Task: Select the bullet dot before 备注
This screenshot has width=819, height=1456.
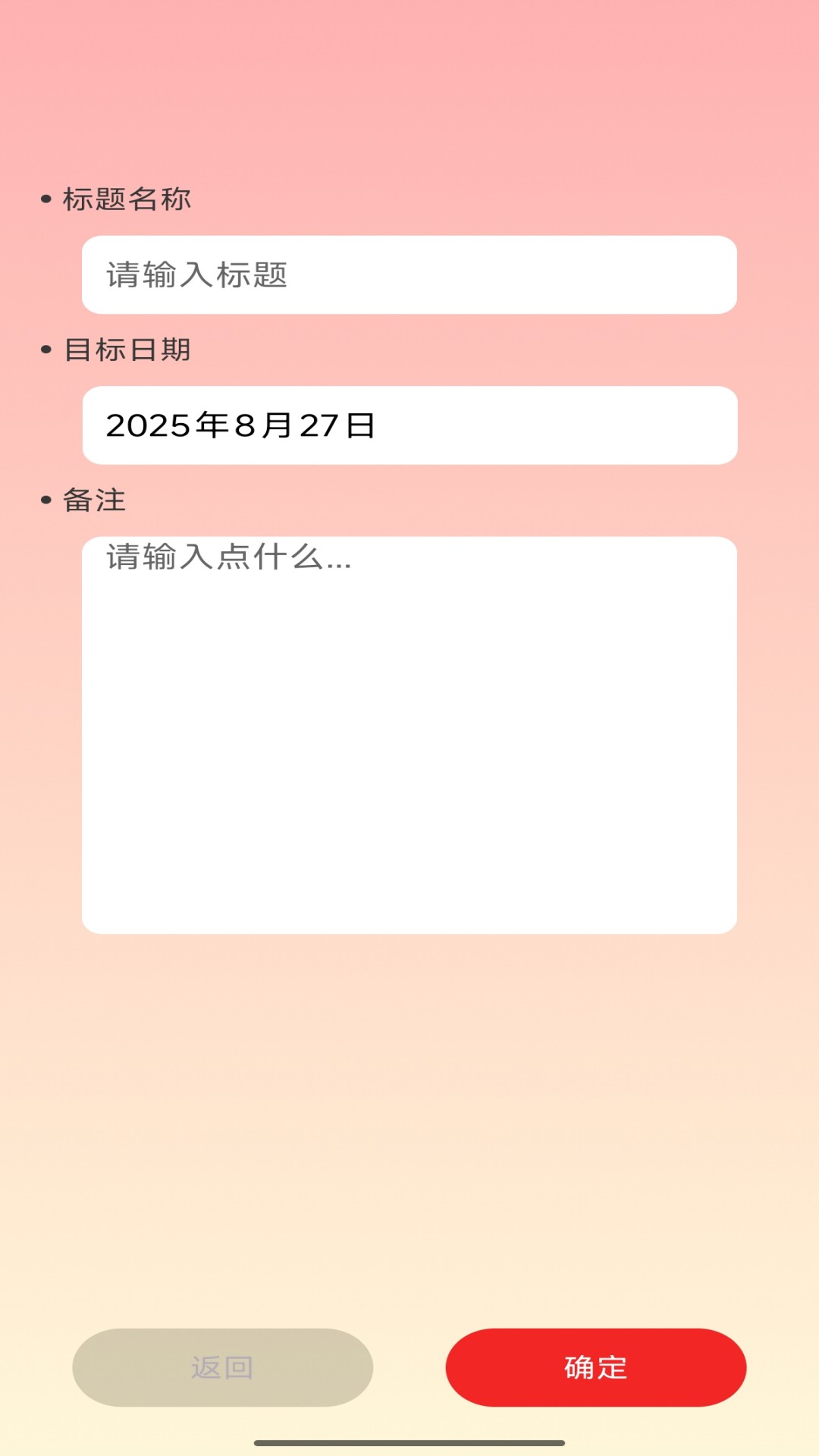Action: tap(45, 498)
